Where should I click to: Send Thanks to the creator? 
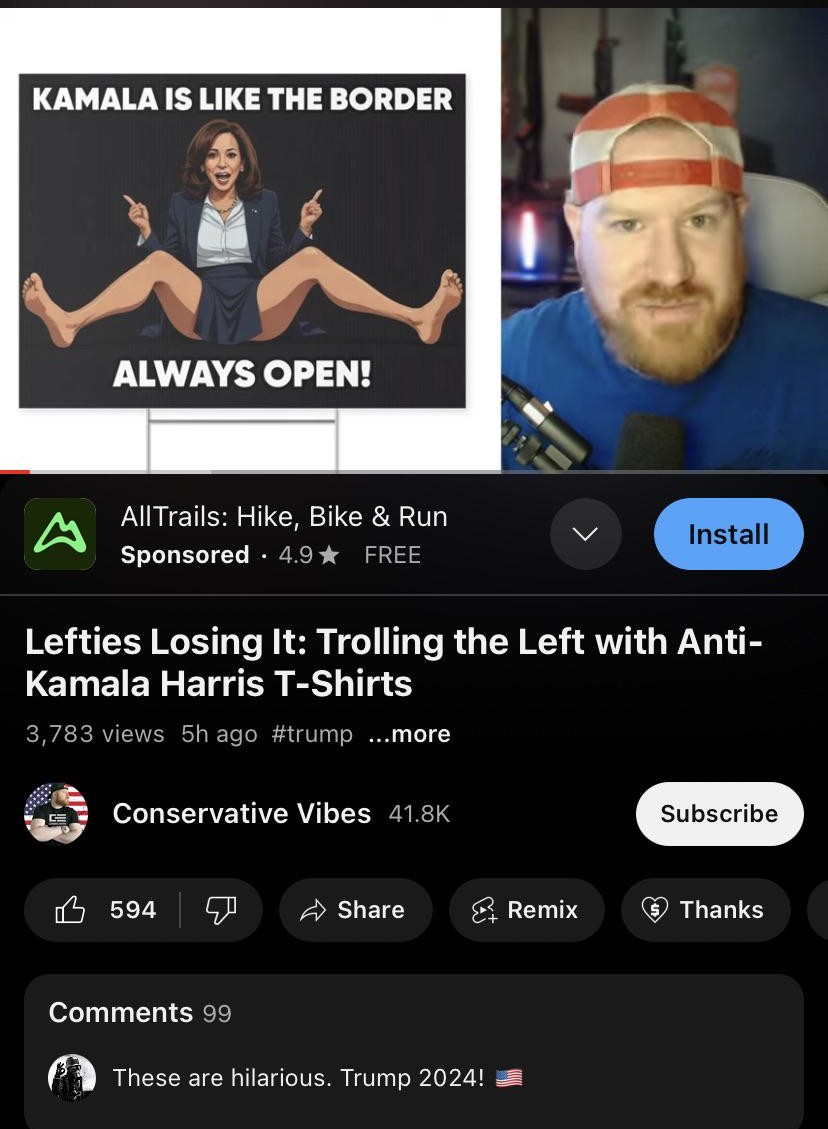click(x=706, y=910)
